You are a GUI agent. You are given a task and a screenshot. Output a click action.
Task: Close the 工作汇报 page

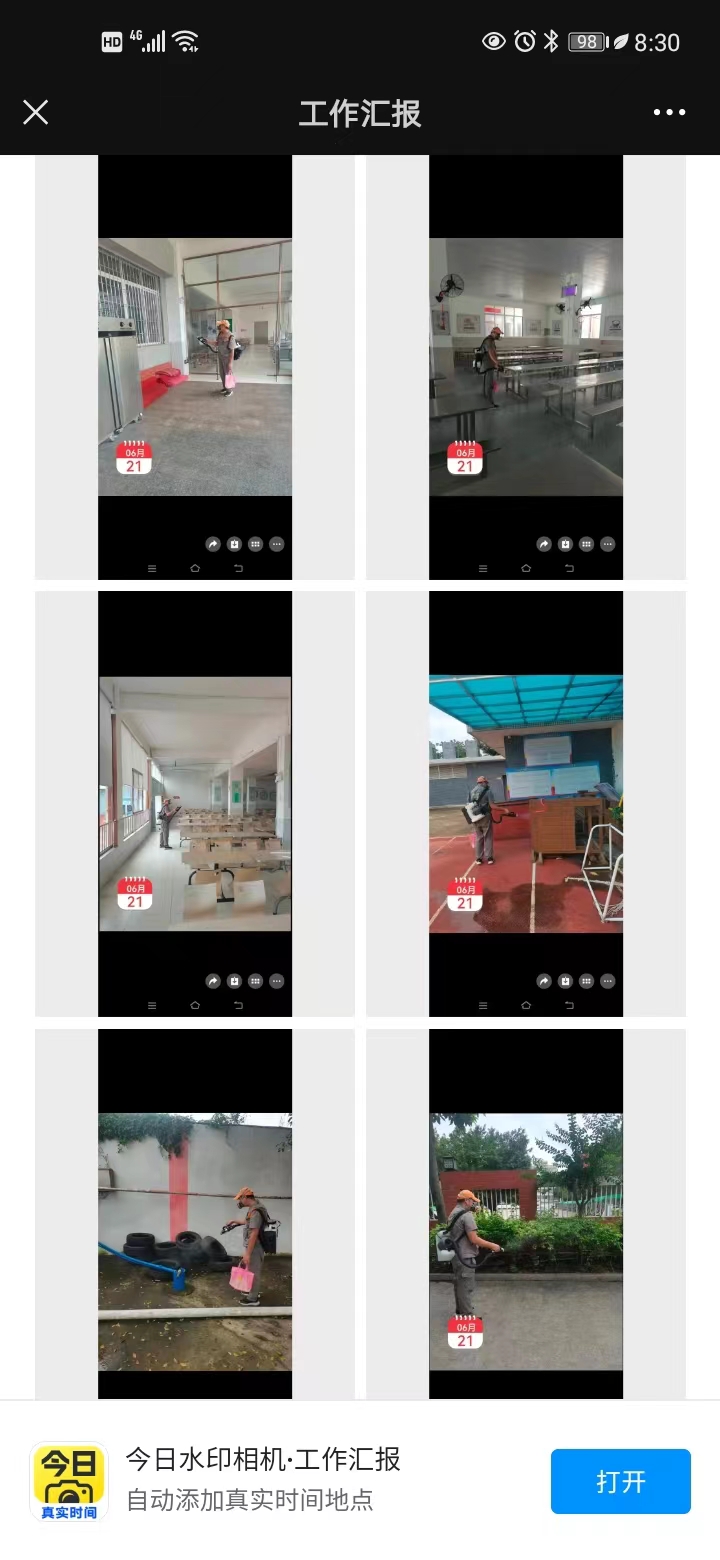pyautogui.click(x=36, y=112)
